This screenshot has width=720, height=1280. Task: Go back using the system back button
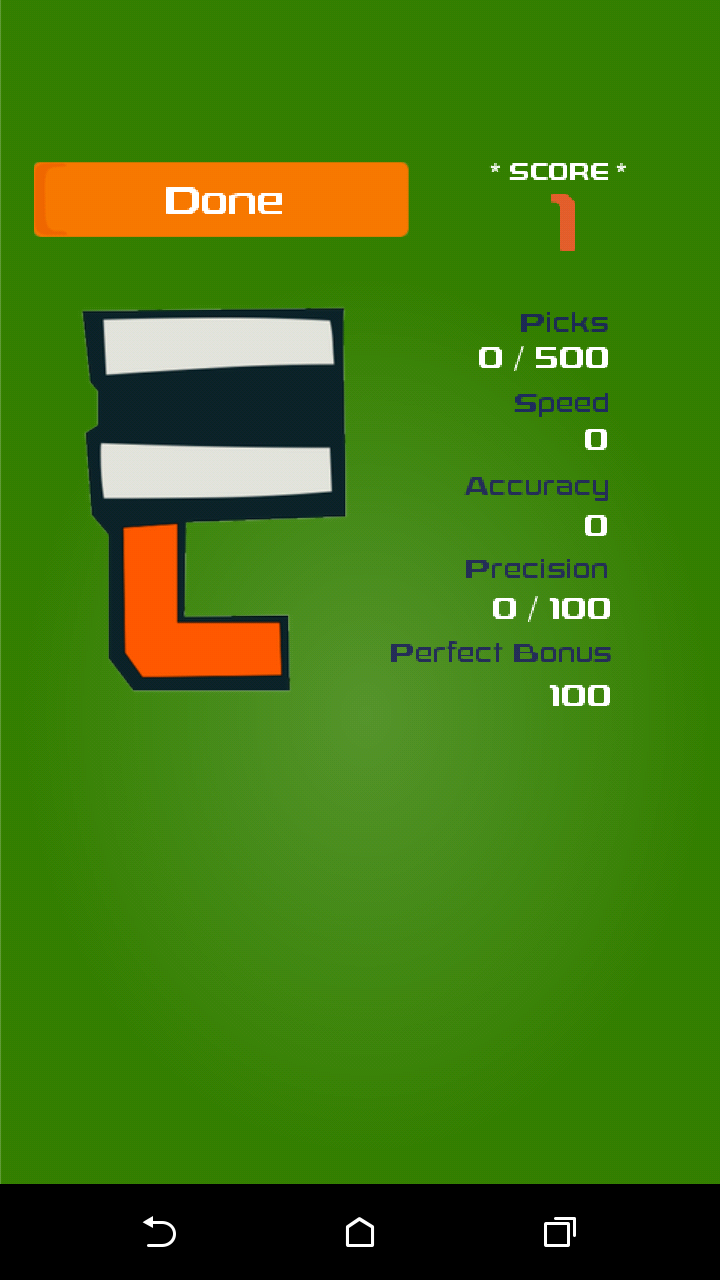coord(160,1232)
